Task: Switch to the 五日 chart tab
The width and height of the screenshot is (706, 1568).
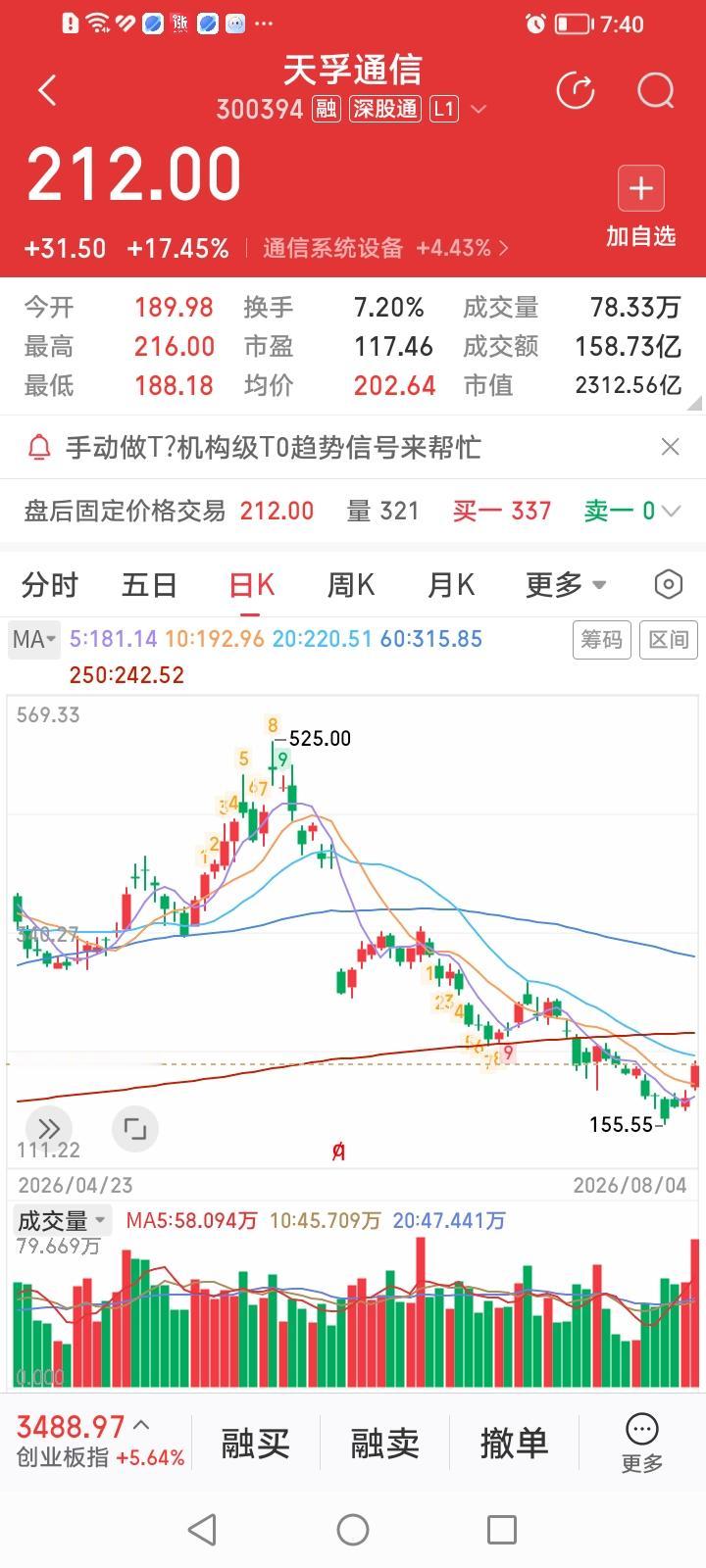Action: [x=149, y=585]
